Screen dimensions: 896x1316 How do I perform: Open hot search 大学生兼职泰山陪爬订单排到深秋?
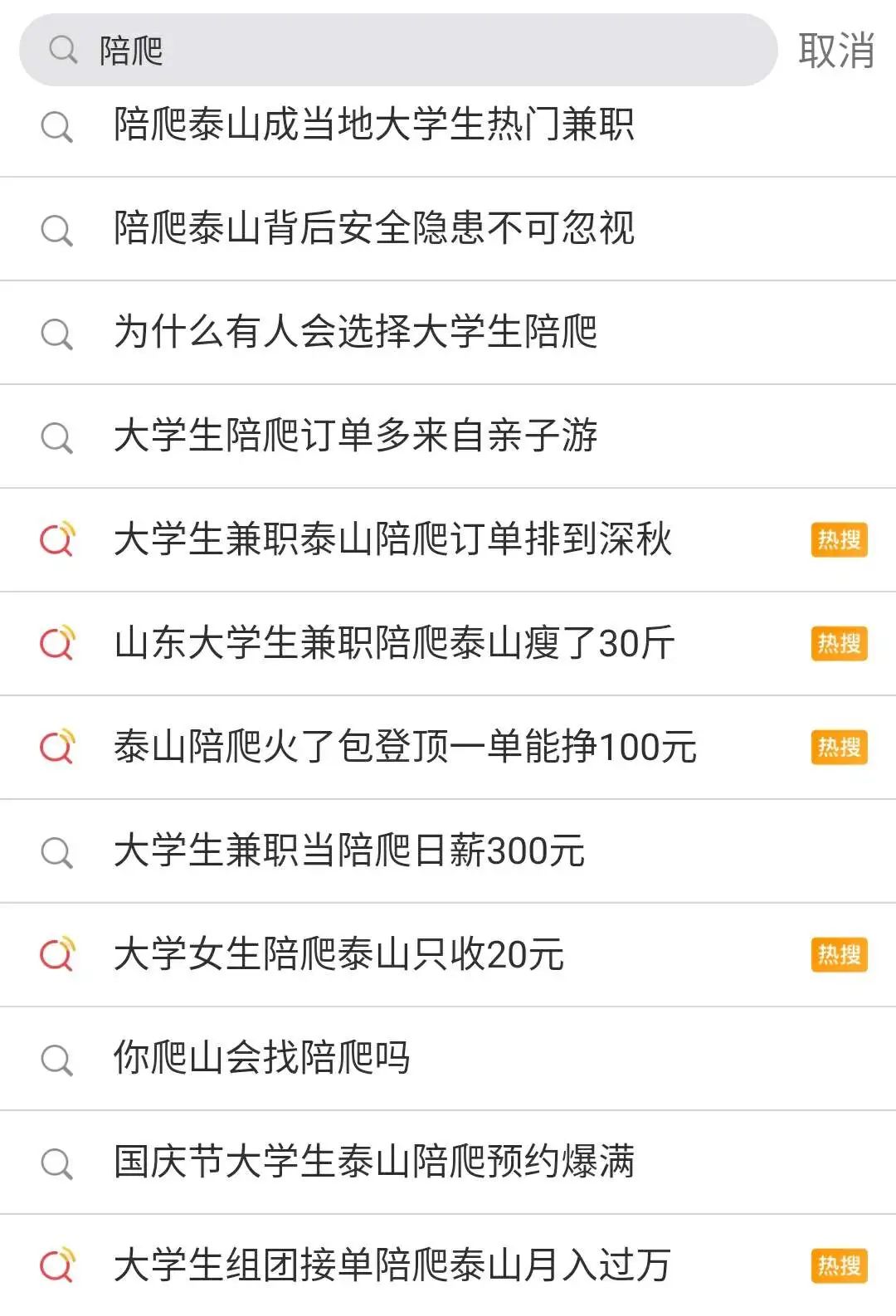[392, 540]
